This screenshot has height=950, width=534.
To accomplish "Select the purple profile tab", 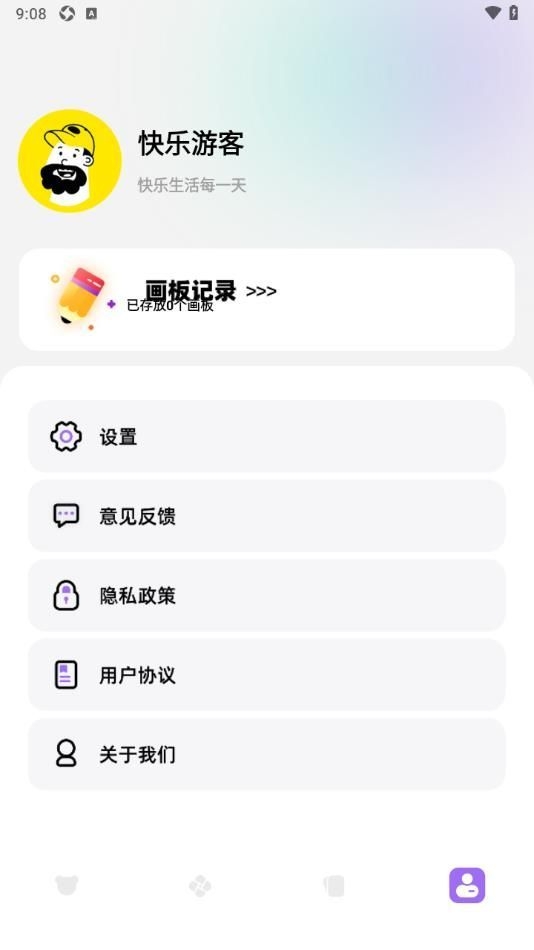I will (x=467, y=885).
